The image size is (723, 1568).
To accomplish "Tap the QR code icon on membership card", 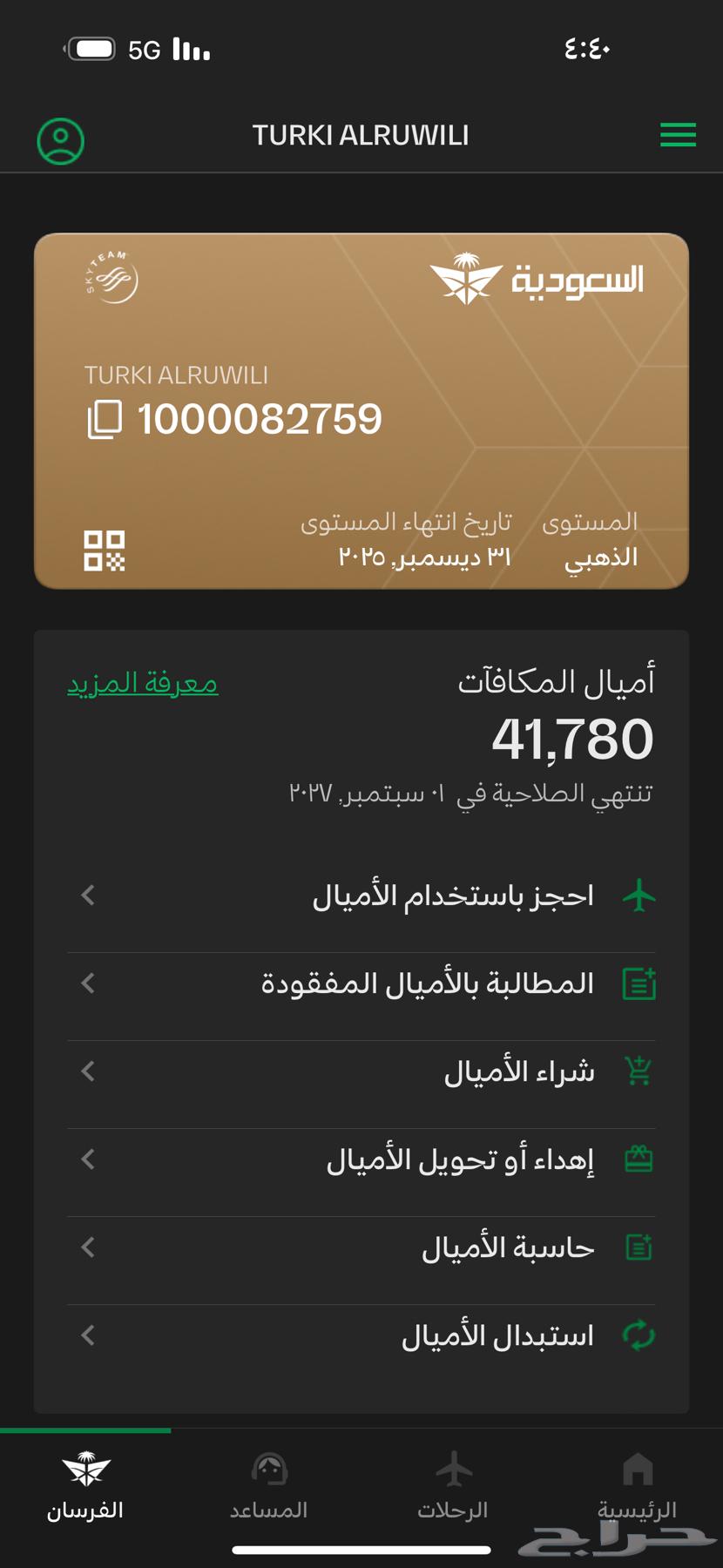I will coord(105,549).
